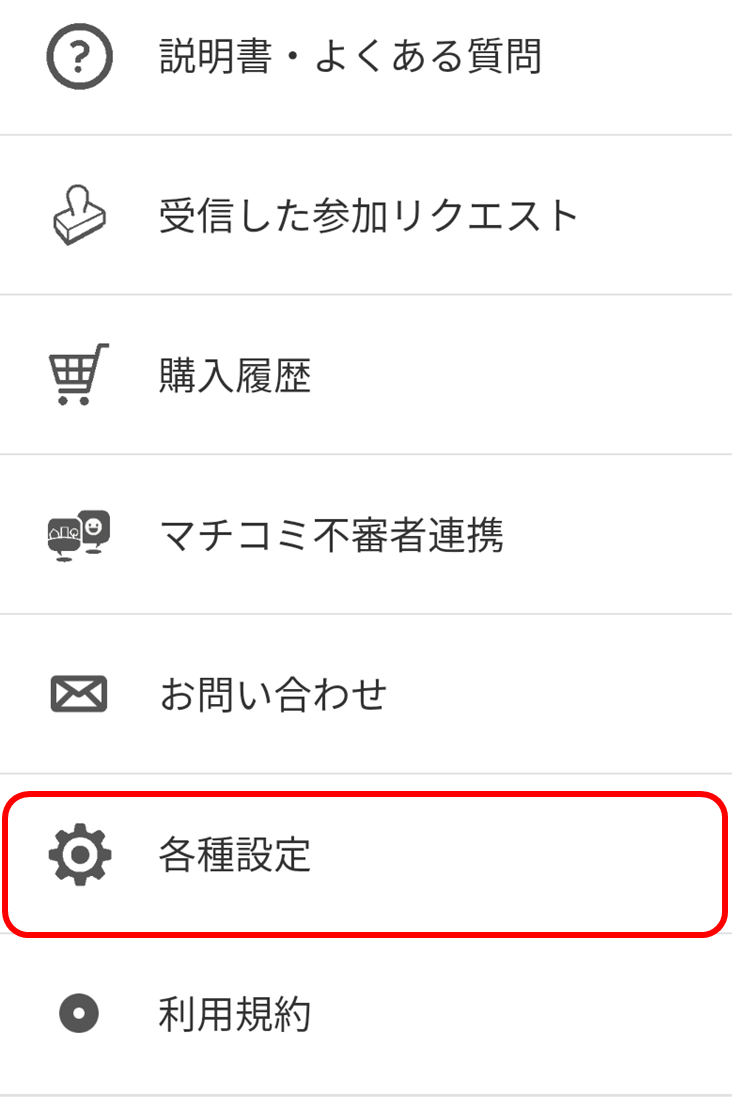Open 受信した参加リクエスト
The image size is (732, 1116).
(x=368, y=215)
